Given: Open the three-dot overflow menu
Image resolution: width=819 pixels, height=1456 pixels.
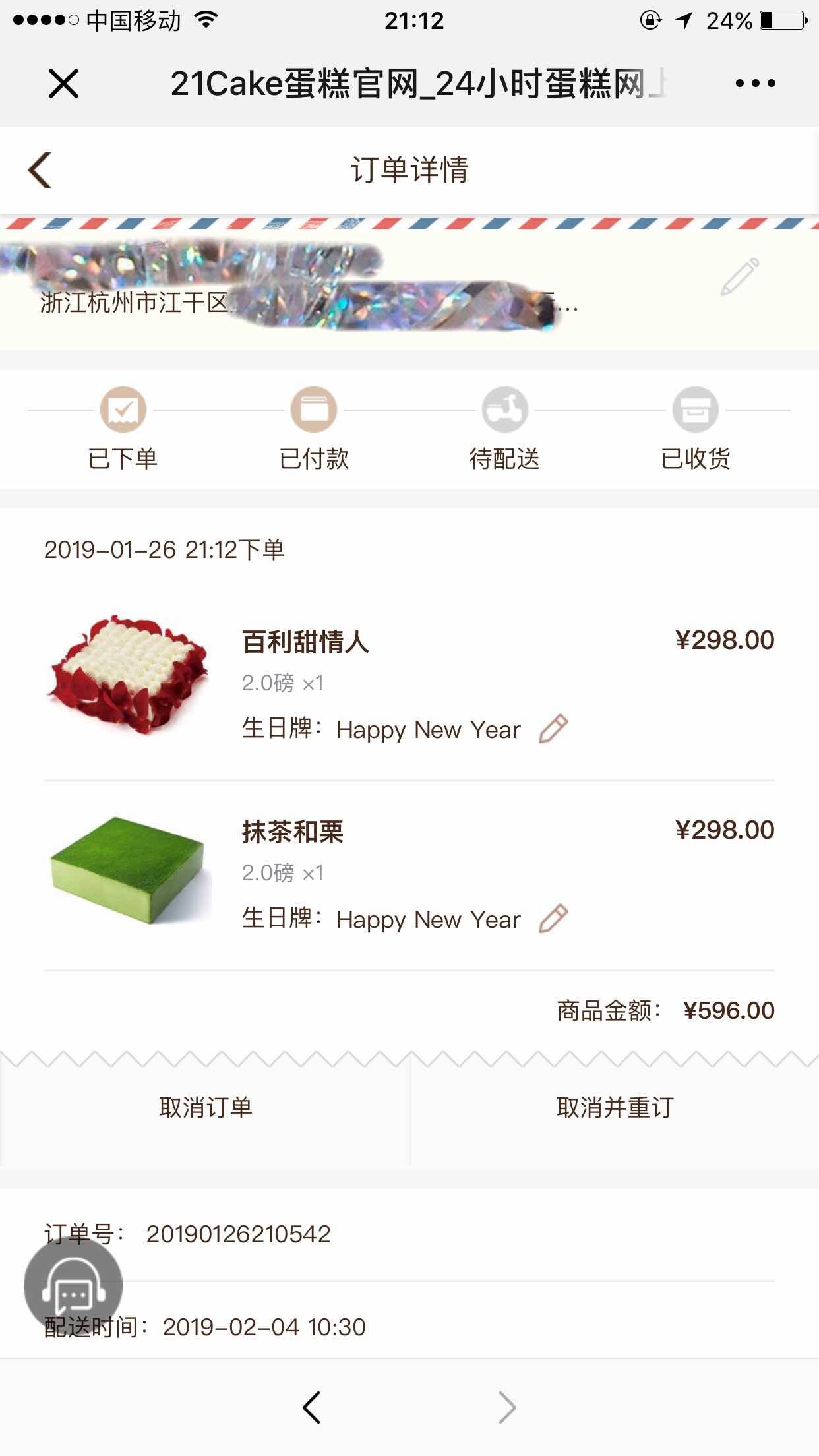Looking at the screenshot, I should pyautogui.click(x=755, y=84).
